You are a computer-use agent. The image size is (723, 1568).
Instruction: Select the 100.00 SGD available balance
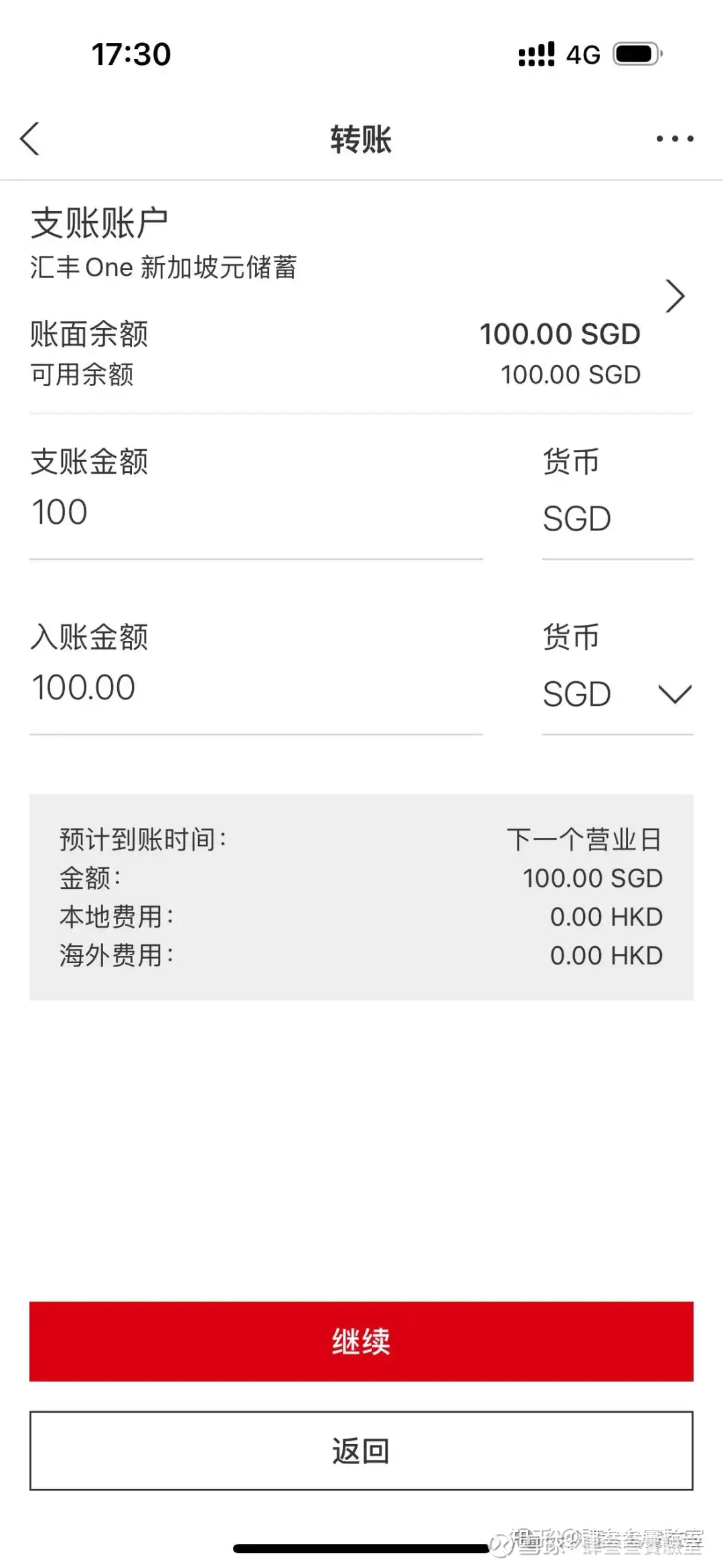570,374
